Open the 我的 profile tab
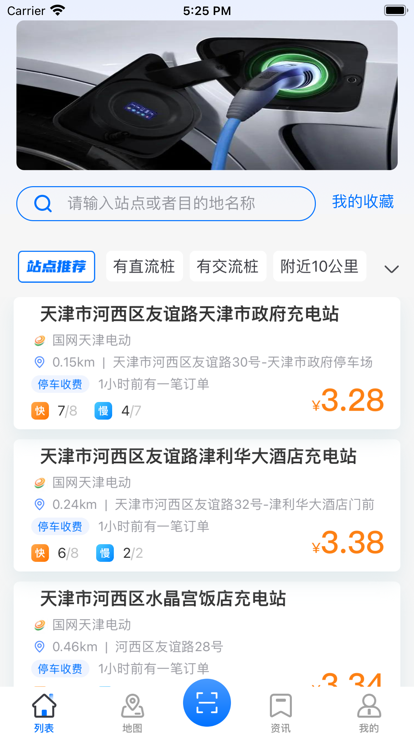The width and height of the screenshot is (414, 736). pos(369,713)
